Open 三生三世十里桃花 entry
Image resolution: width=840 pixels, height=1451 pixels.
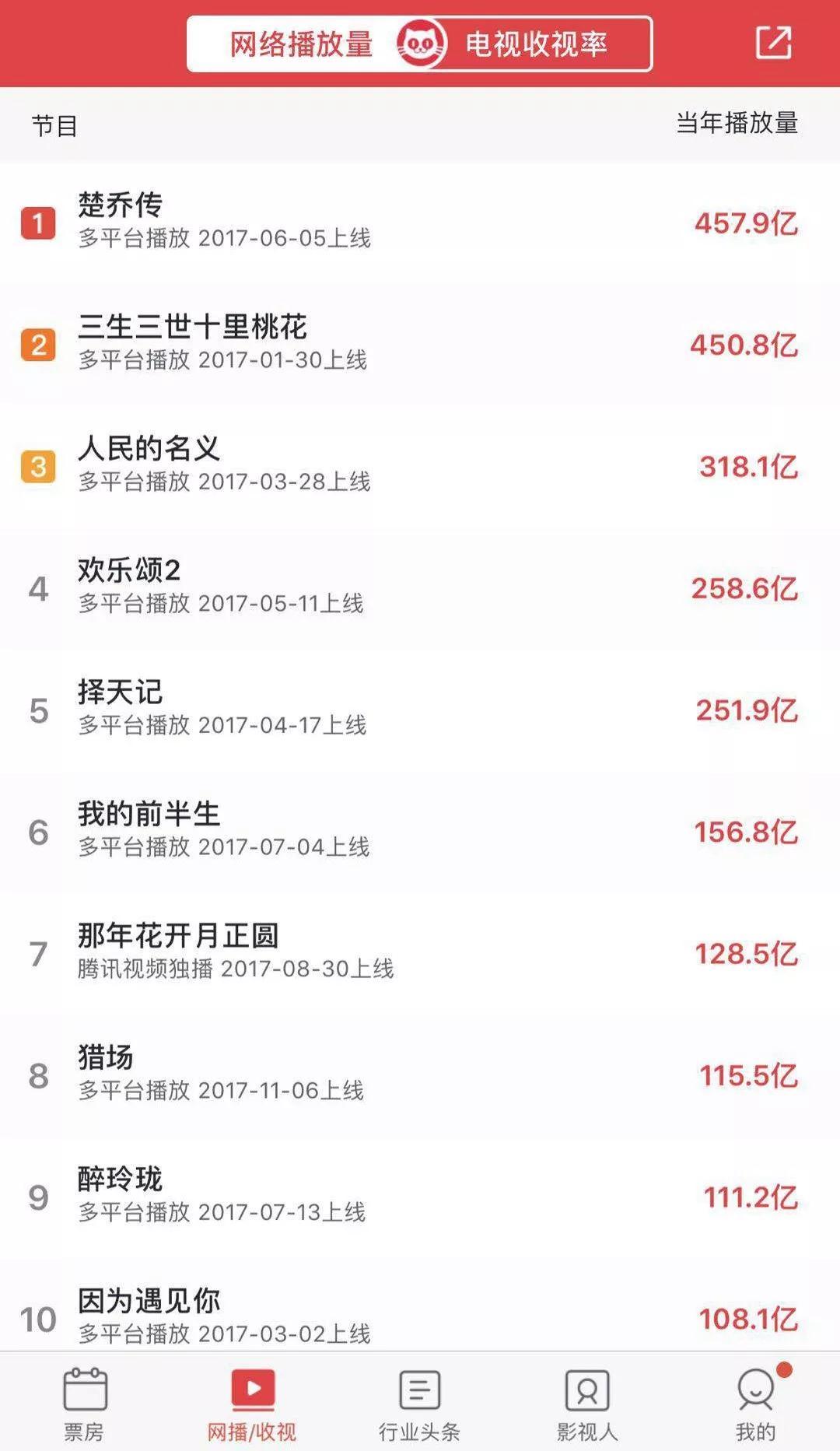coord(420,344)
